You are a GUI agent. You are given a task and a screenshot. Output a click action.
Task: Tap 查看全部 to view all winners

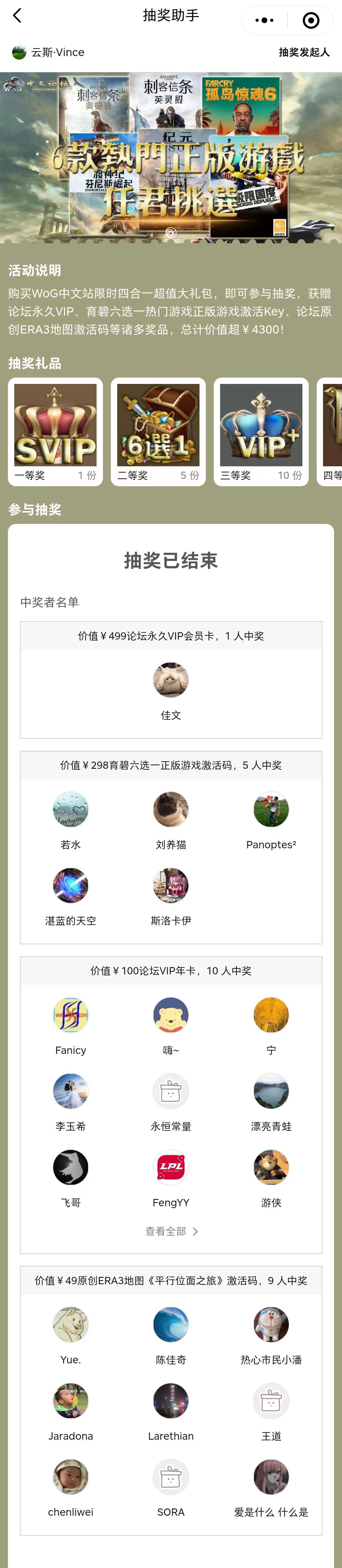[171, 1231]
